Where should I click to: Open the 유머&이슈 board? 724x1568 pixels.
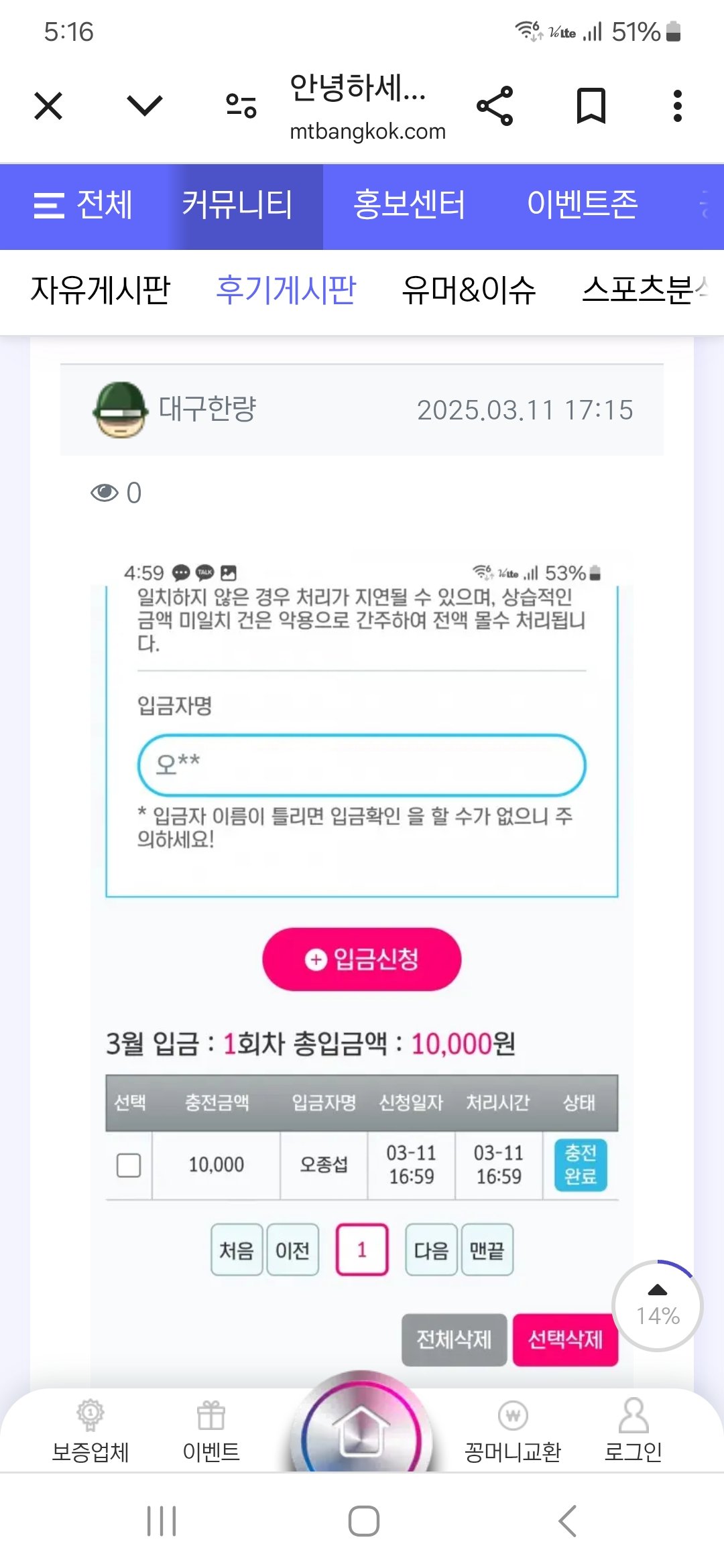(x=469, y=291)
